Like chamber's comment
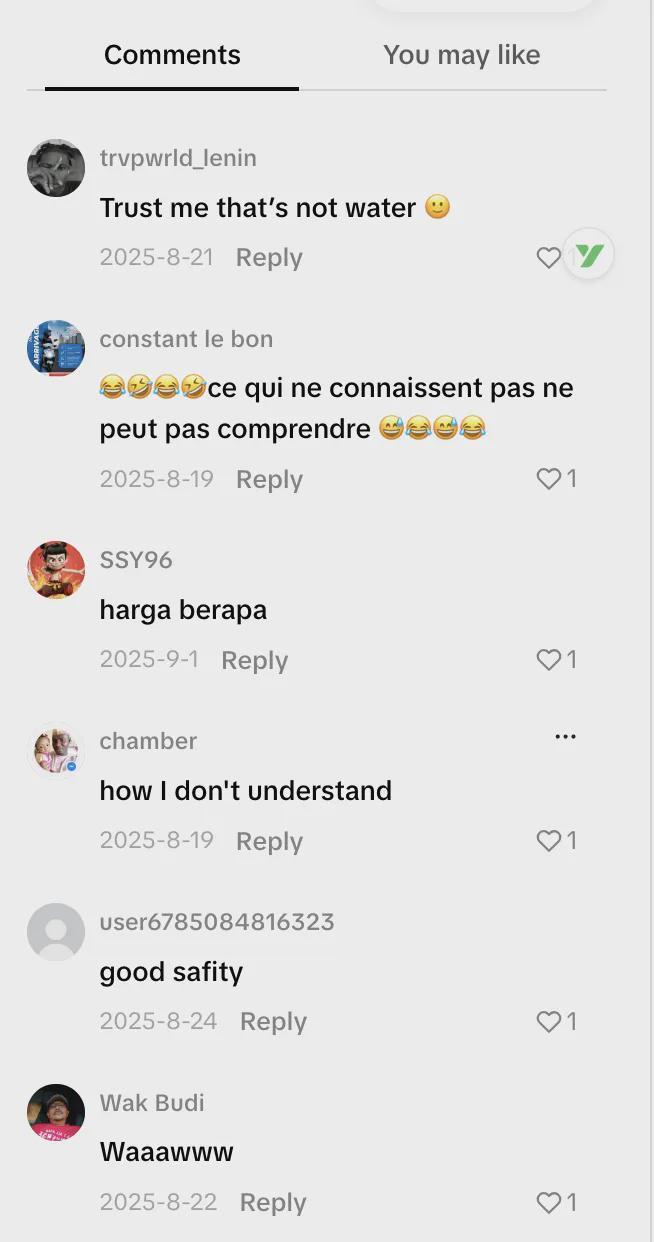654x1242 pixels. (549, 841)
